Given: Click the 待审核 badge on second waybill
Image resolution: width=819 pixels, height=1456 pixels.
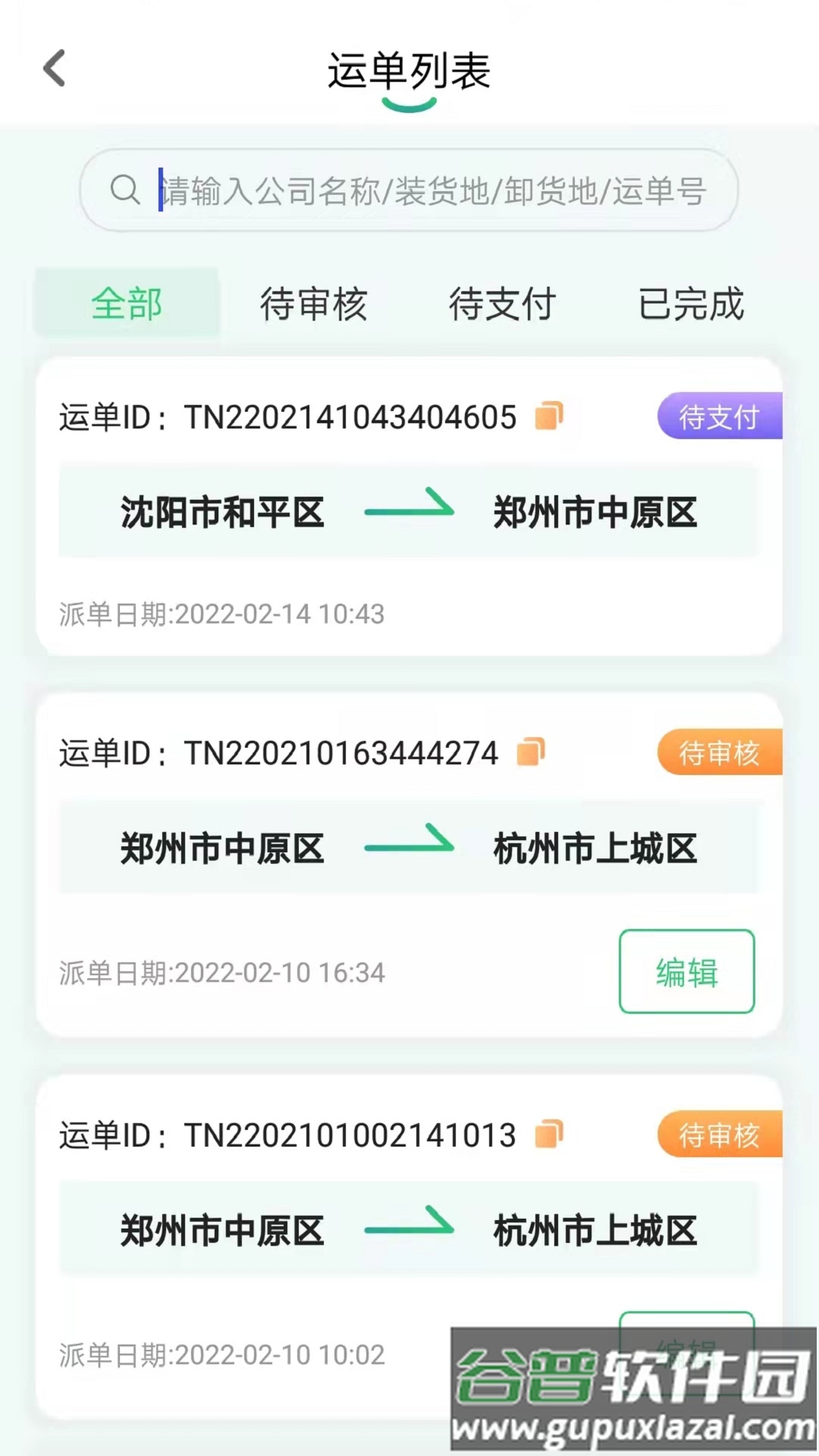Looking at the screenshot, I should [719, 753].
